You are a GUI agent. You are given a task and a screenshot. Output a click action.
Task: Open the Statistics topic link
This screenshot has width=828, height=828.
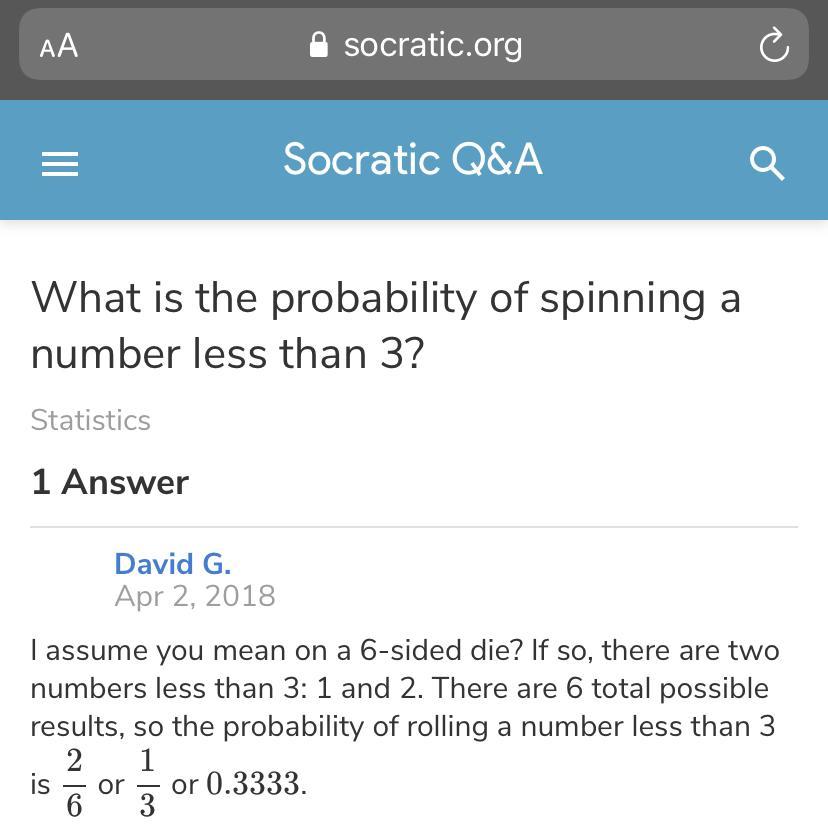[90, 420]
